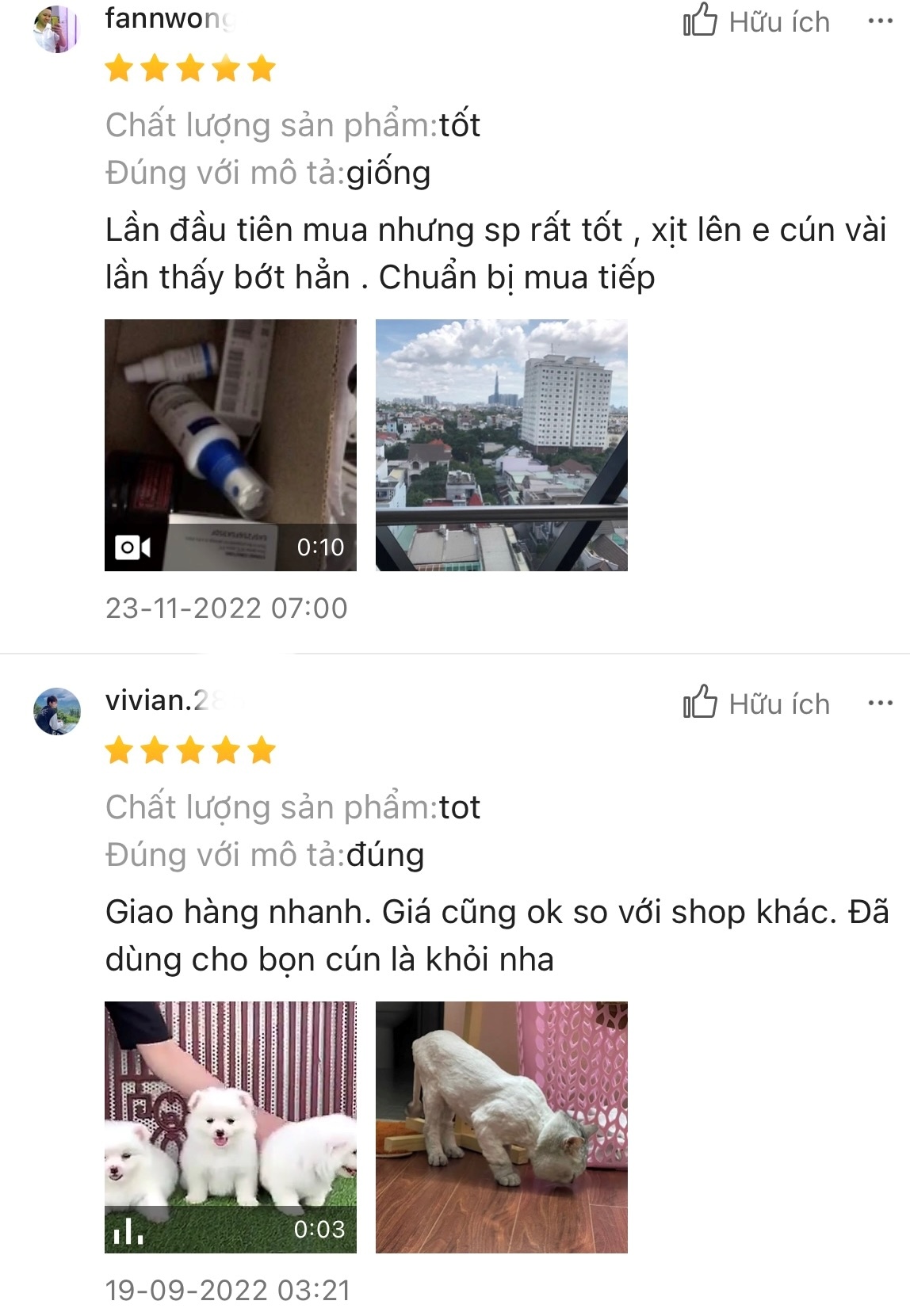Mark vivian's review as Hữu ích
This screenshot has height=1316, width=910.
755,704
